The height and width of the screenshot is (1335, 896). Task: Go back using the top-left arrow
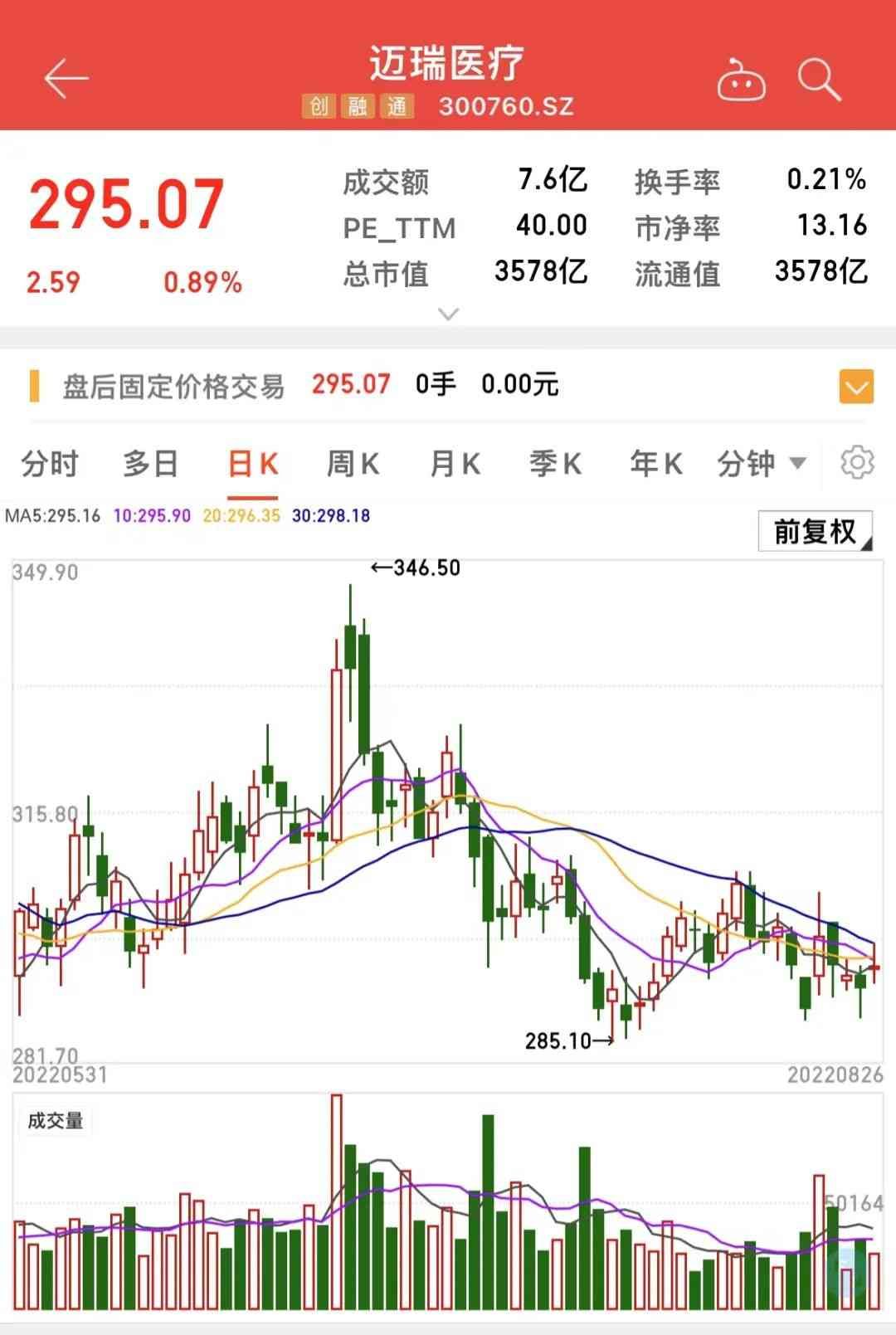click(x=66, y=80)
